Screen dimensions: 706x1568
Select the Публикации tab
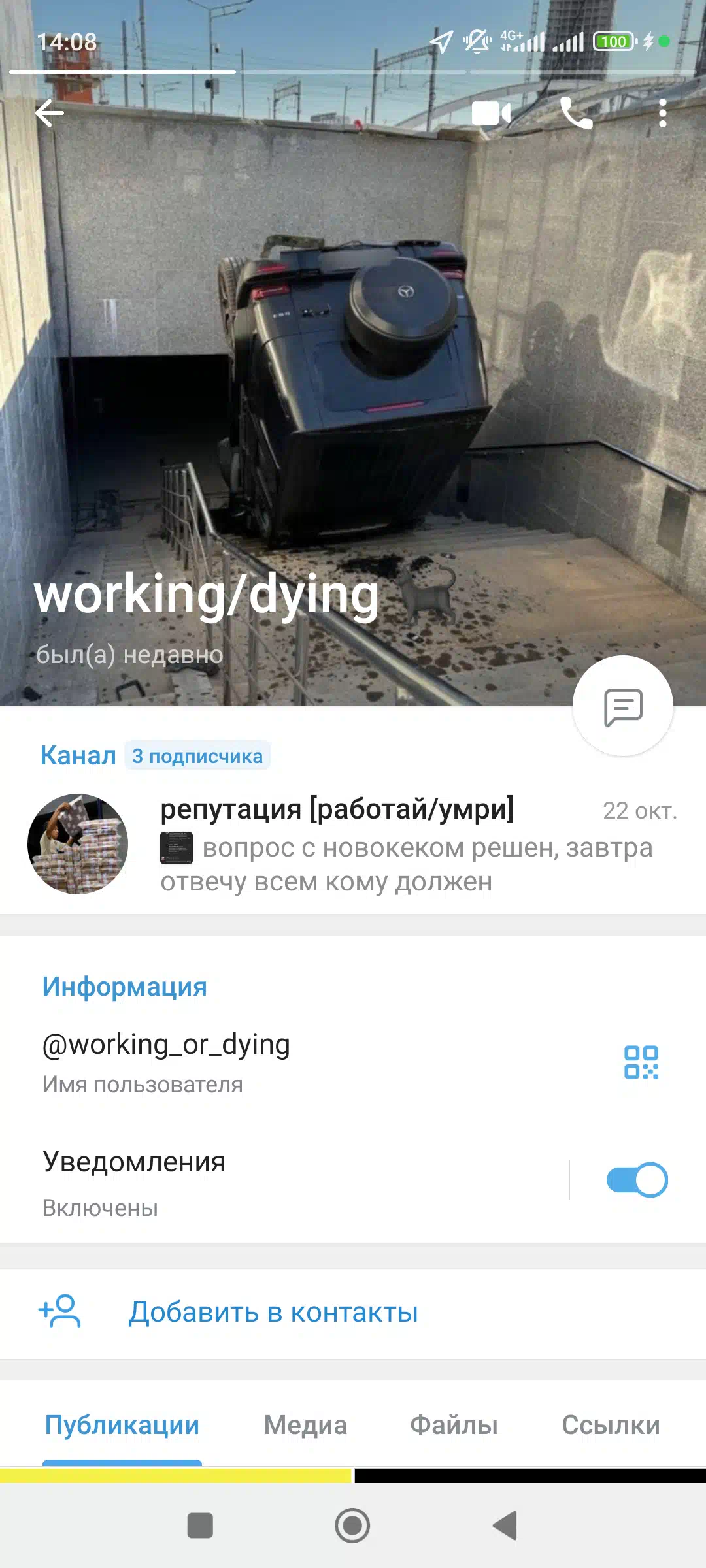pyautogui.click(x=122, y=1425)
